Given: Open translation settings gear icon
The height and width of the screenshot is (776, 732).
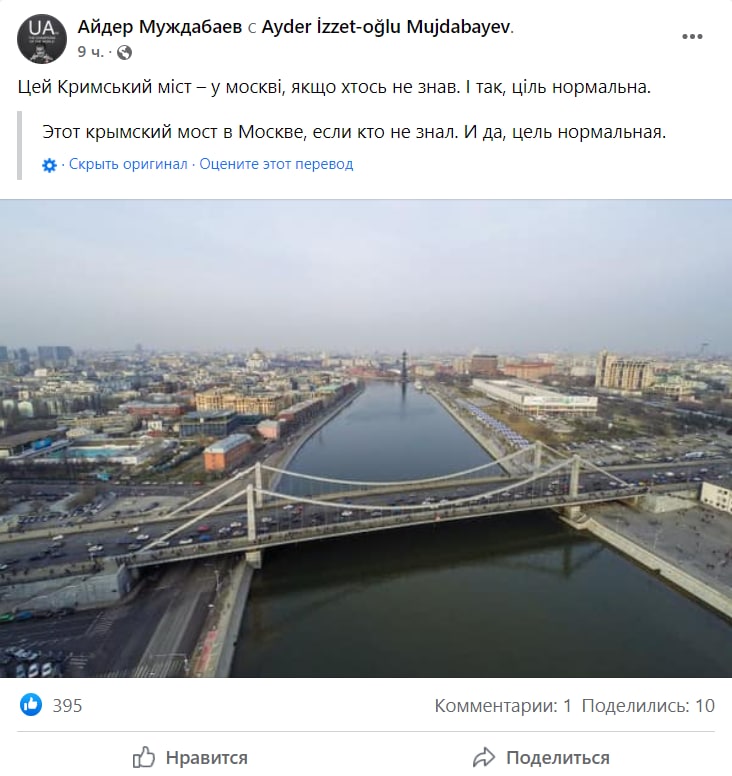Looking at the screenshot, I should [x=50, y=165].
